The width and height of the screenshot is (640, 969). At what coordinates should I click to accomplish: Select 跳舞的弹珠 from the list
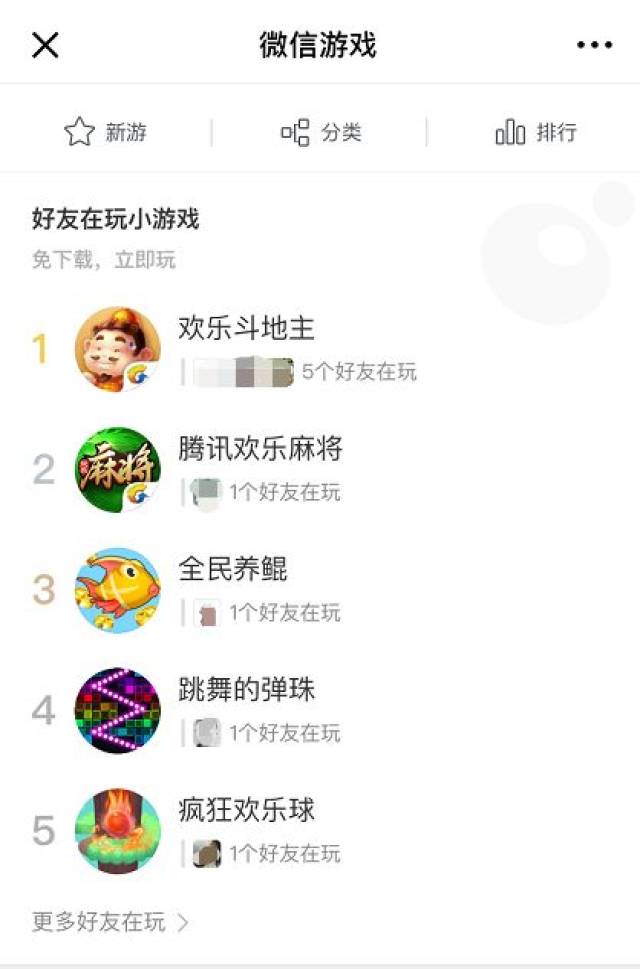point(247,689)
